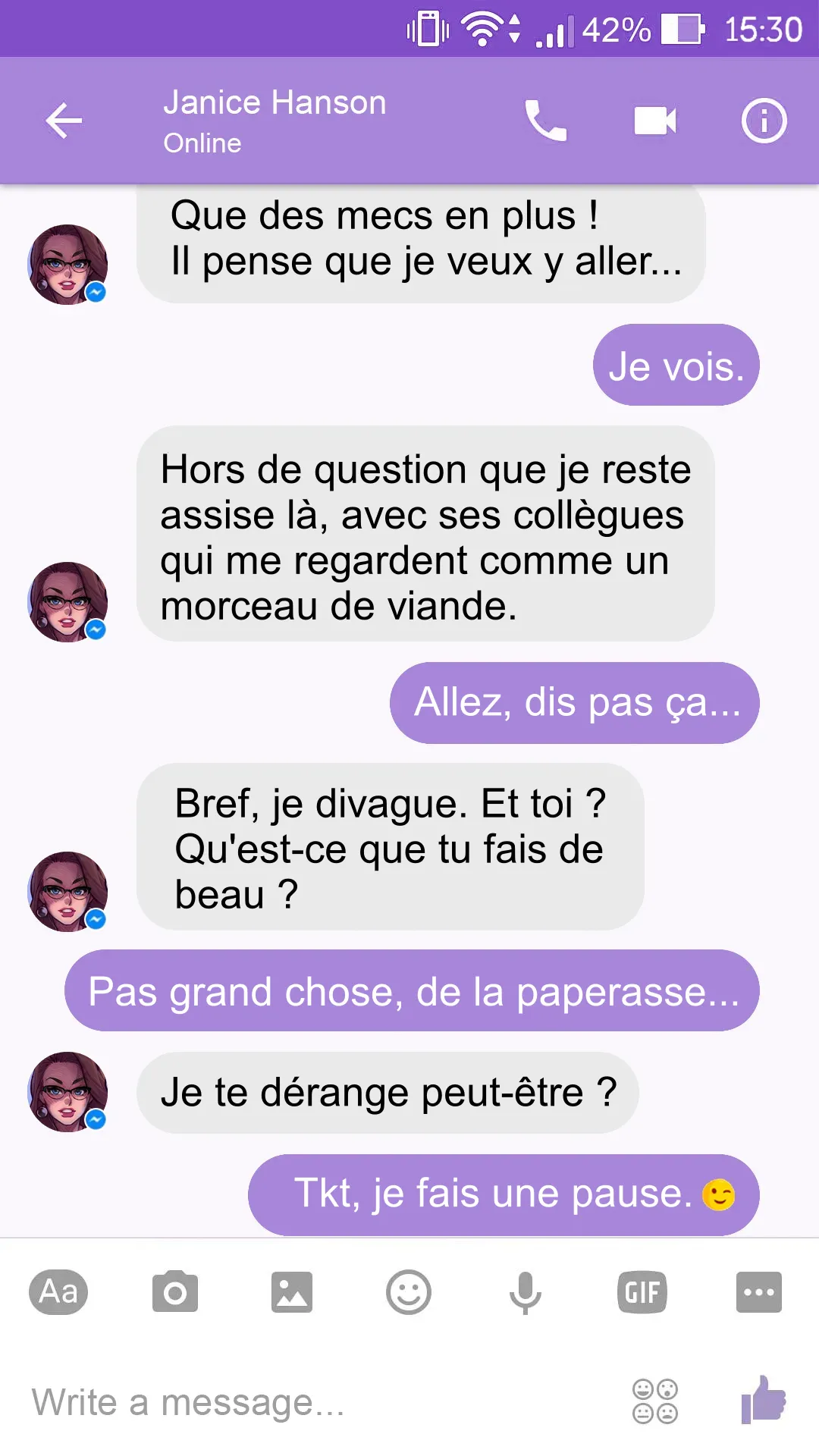Start a video call with Janice
Image resolution: width=819 pixels, height=1456 pixels.
(655, 121)
